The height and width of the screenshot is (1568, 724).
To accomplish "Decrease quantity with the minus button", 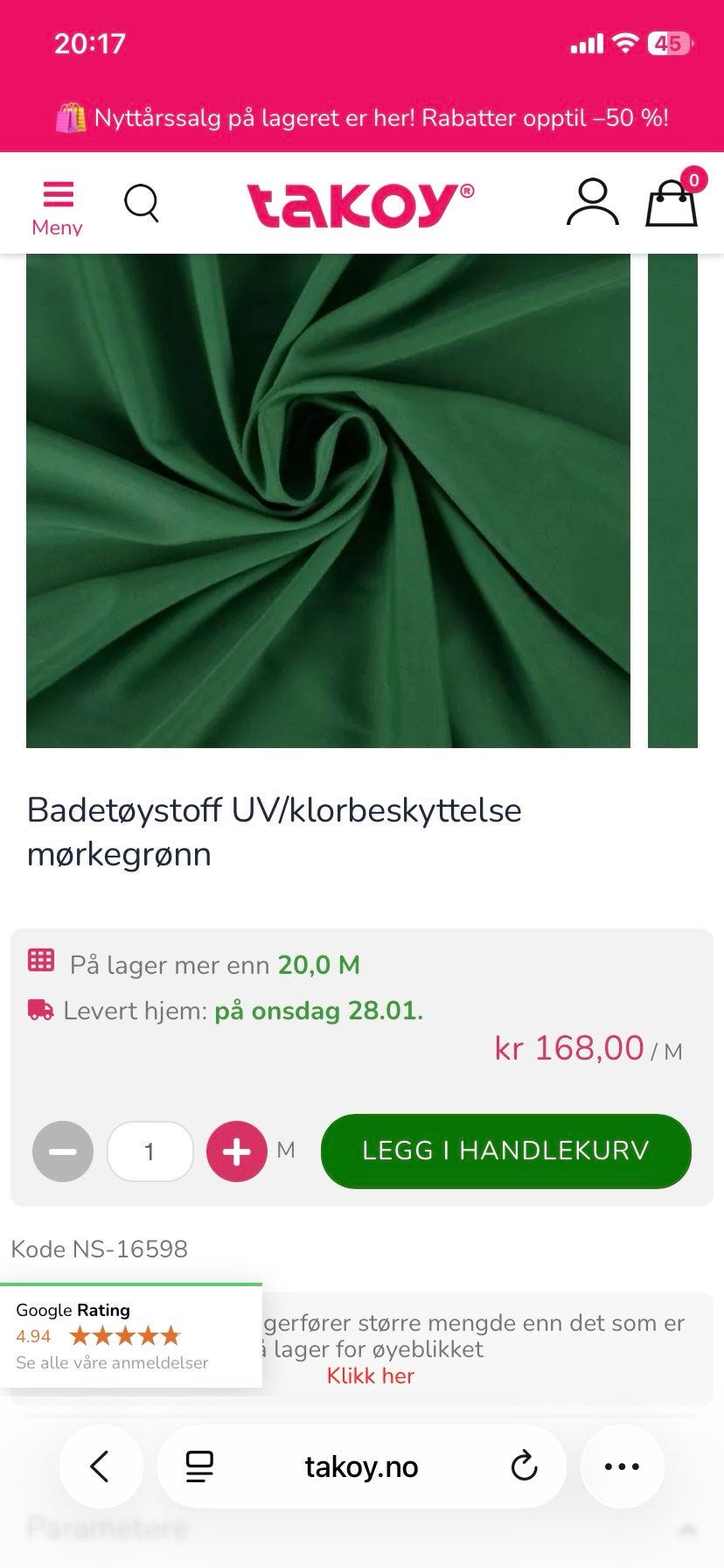I will pos(62,1151).
